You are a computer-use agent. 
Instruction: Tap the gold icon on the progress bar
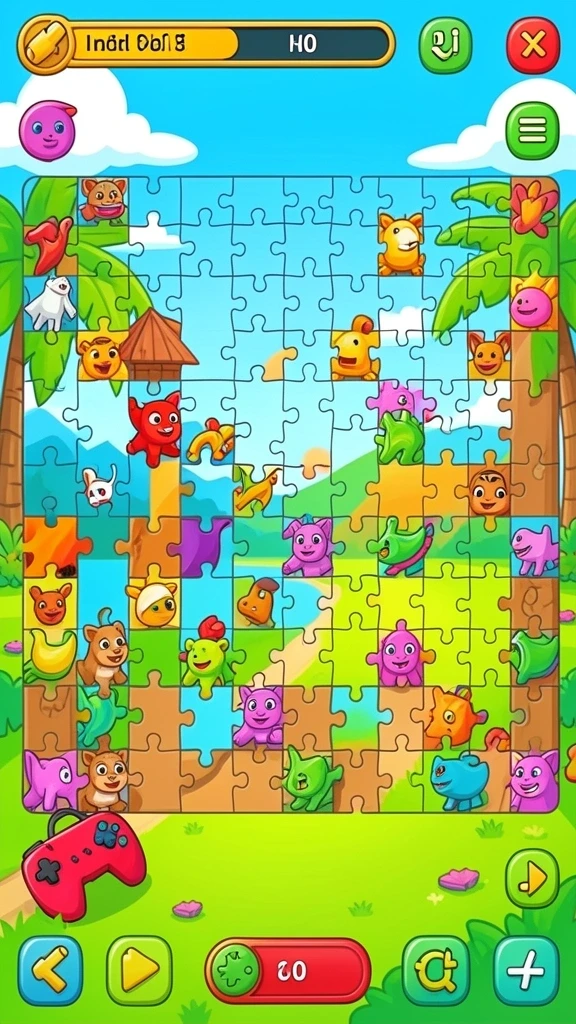[x=46, y=44]
